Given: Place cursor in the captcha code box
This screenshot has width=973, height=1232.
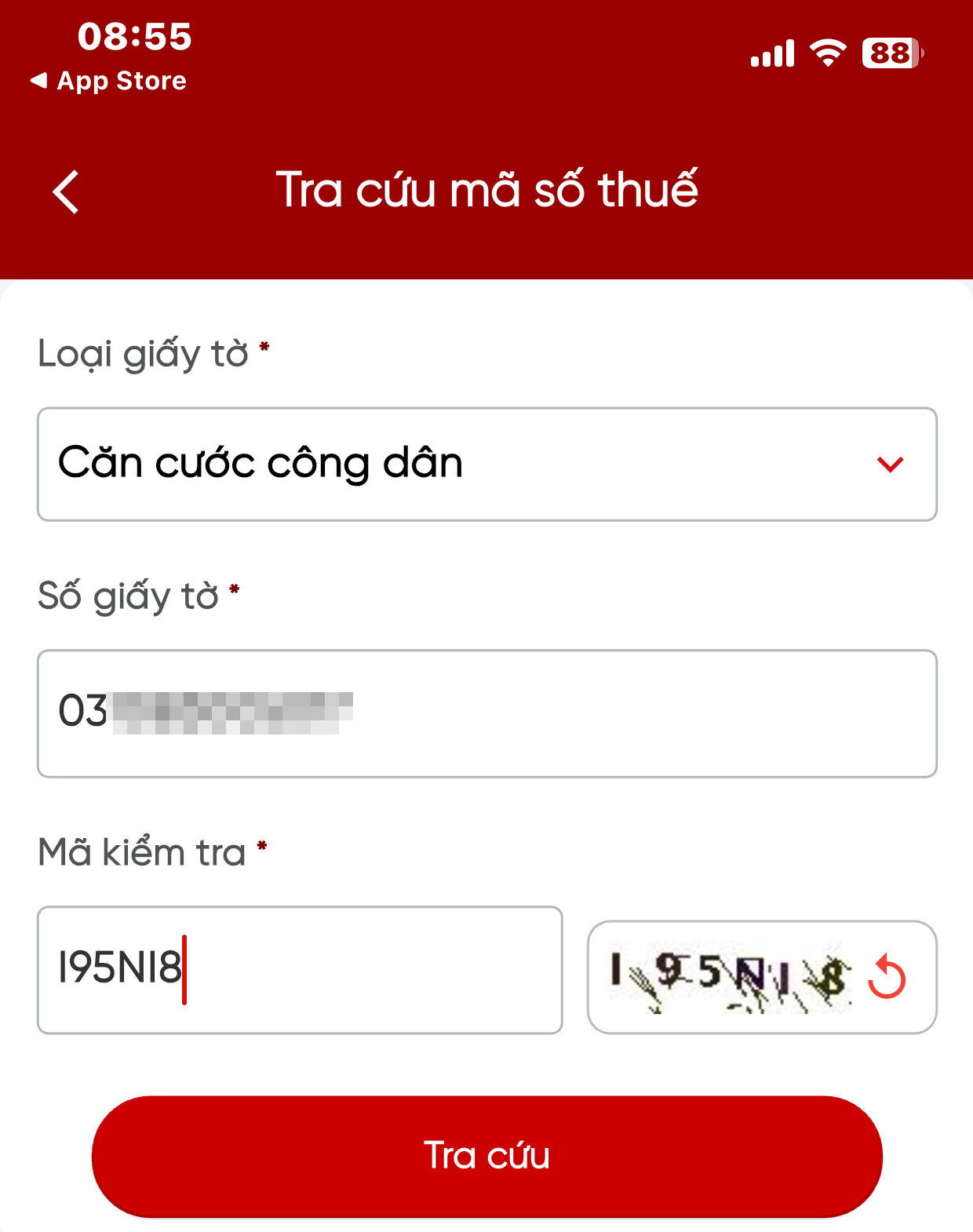Looking at the screenshot, I should 301,971.
